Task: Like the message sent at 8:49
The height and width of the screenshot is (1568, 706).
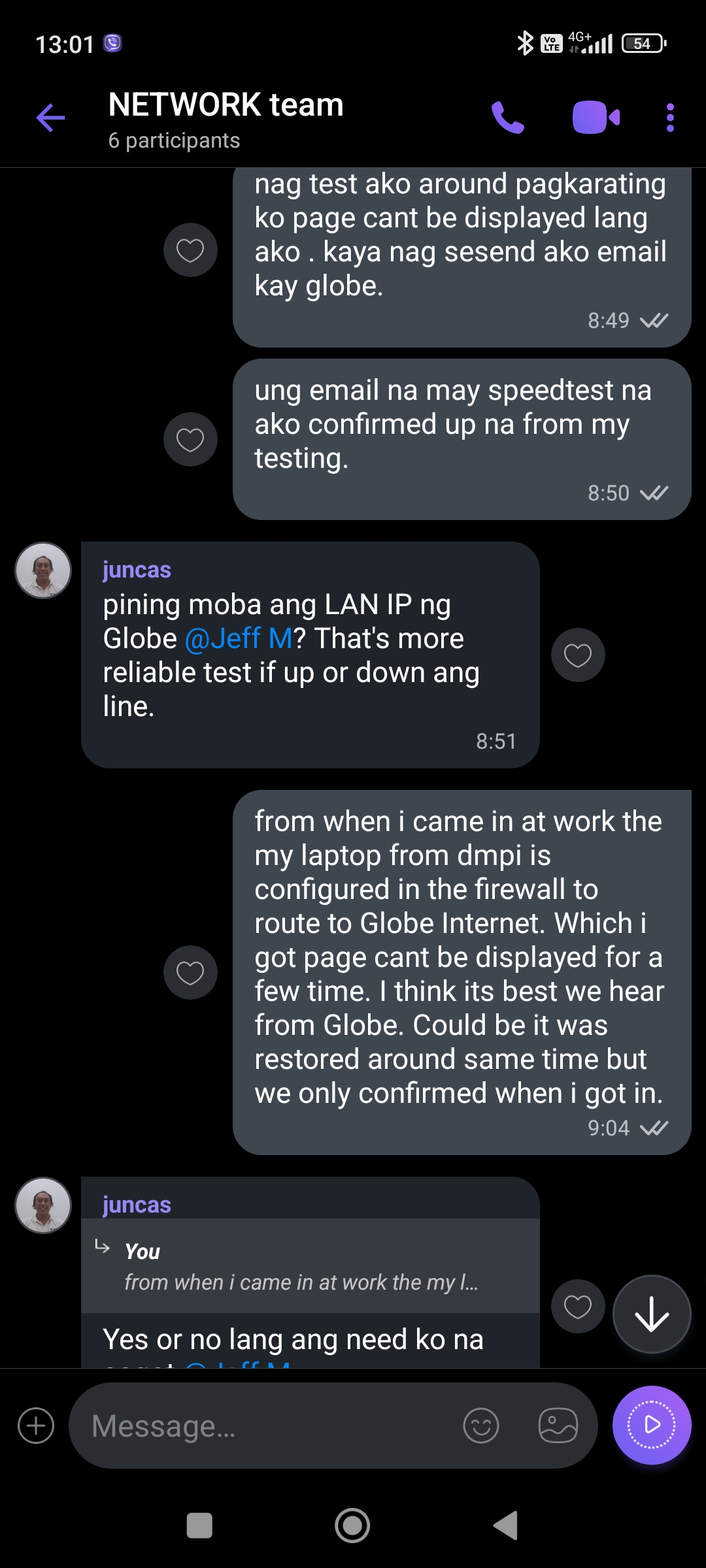Action: pos(190,250)
